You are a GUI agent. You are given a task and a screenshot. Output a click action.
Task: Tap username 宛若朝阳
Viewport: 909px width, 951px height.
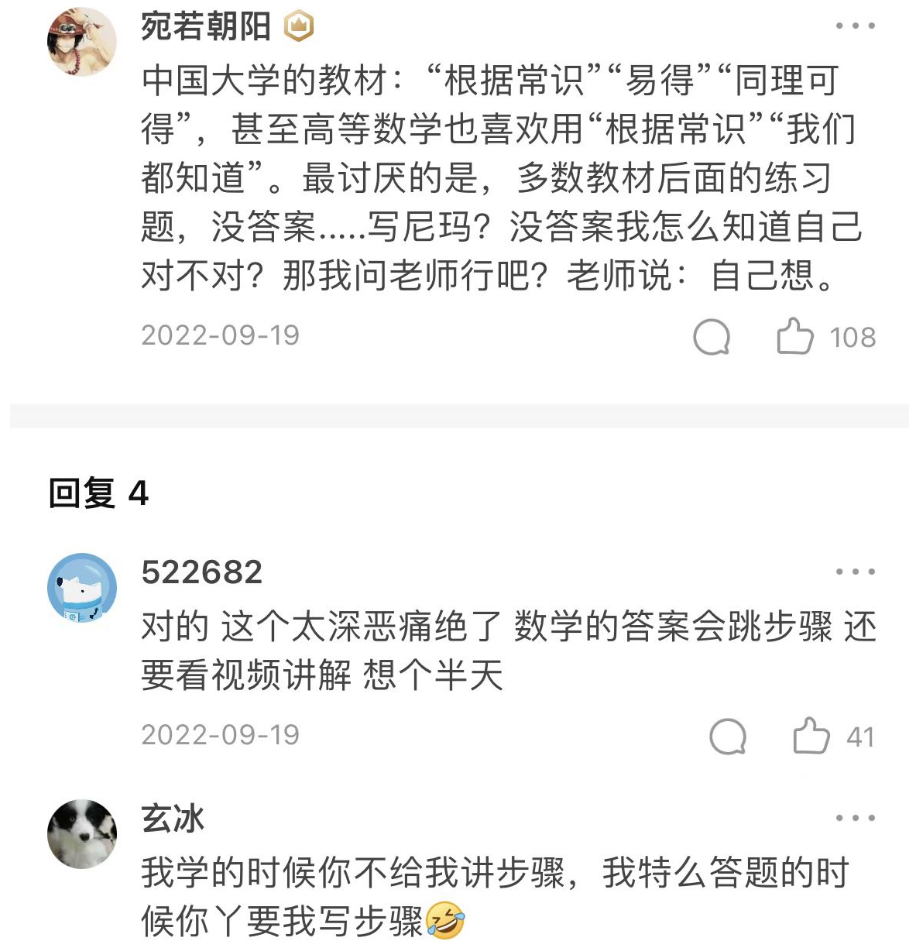point(206,27)
